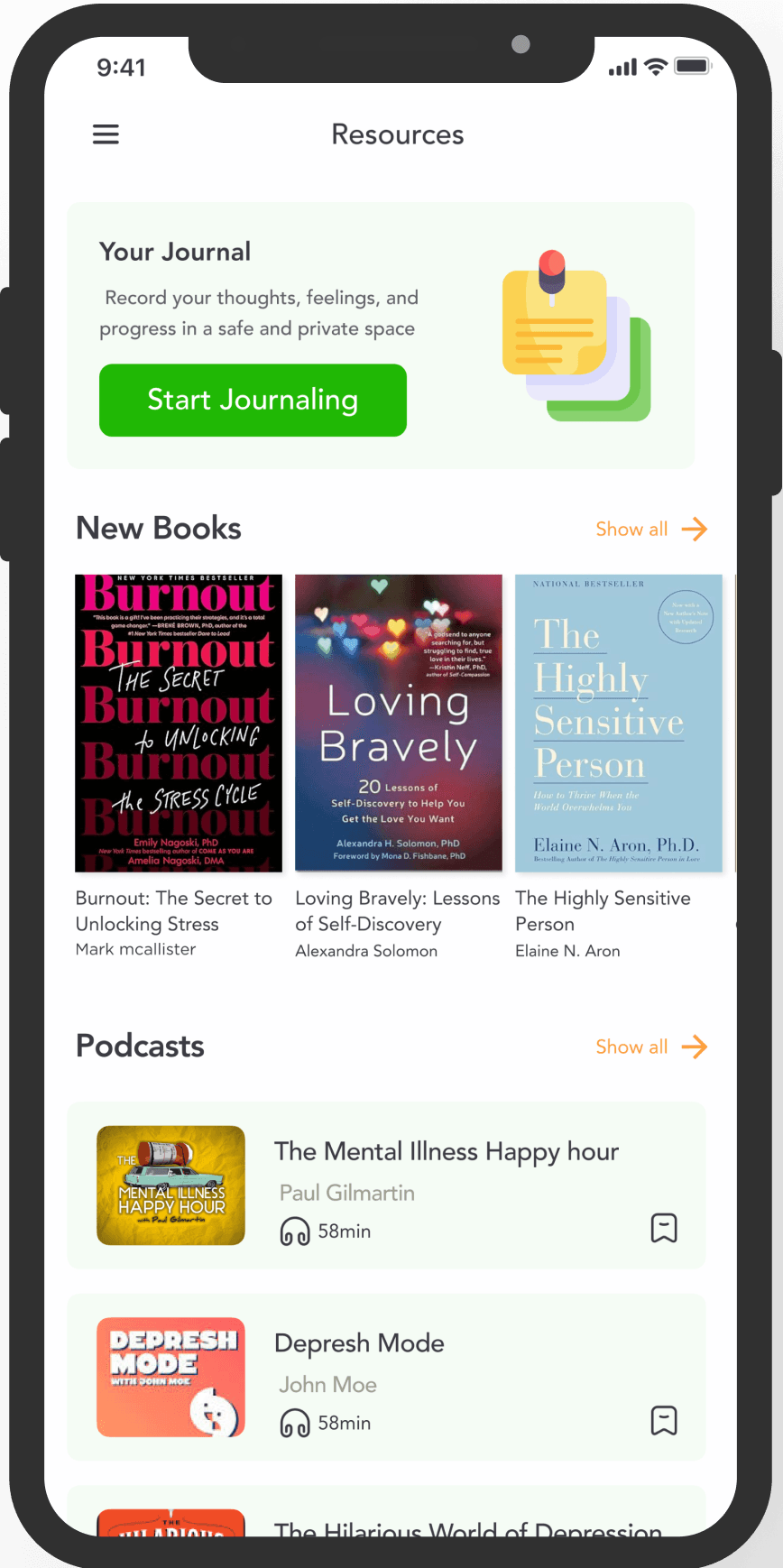The width and height of the screenshot is (783, 1568).
Task: Show all New Books
Action: tap(651, 529)
